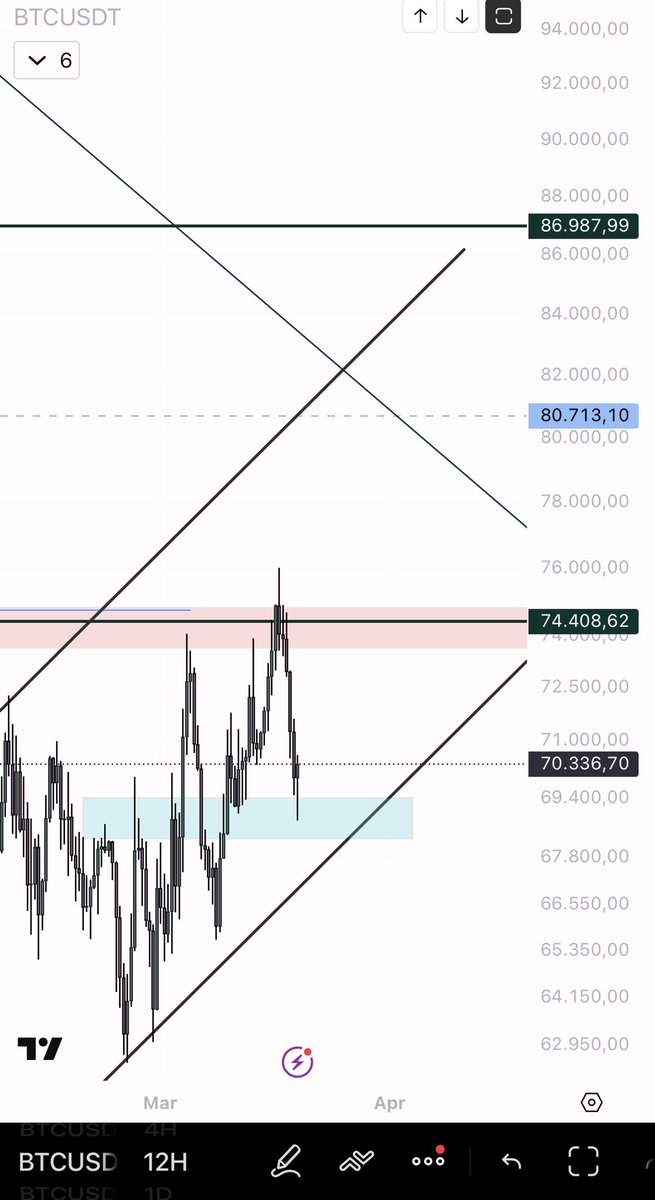The width and height of the screenshot is (655, 1200).
Task: Change the BTCUSD symbol in bottom toolbar
Action: [x=69, y=1162]
